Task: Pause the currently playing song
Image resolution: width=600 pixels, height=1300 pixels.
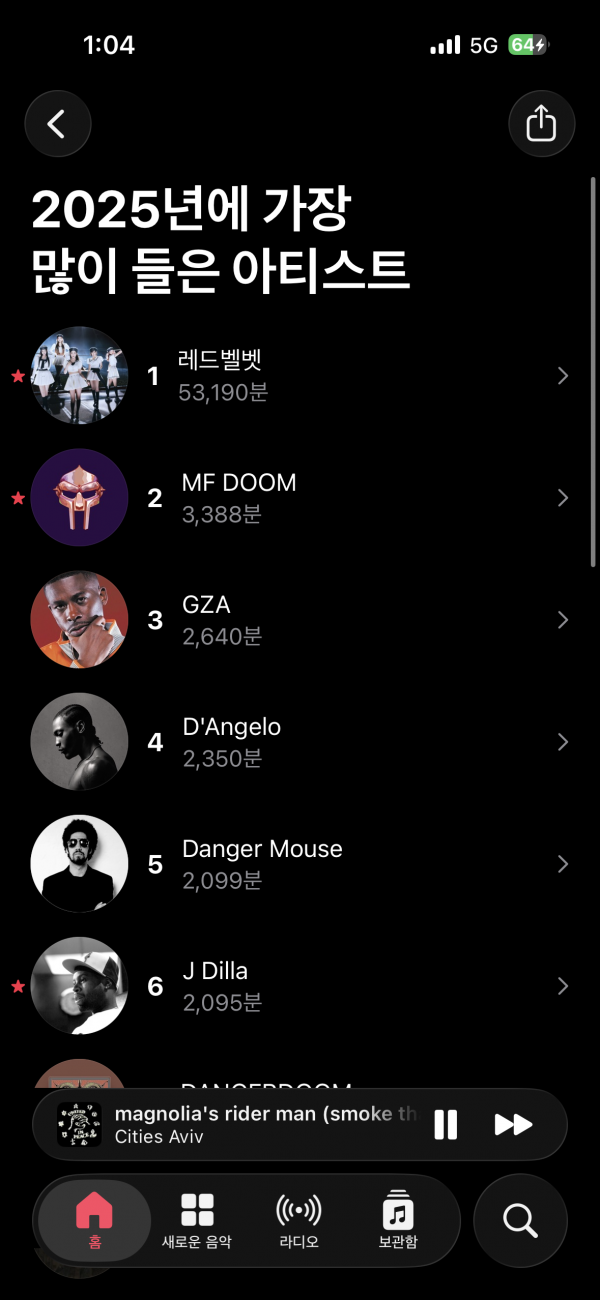Action: [x=446, y=1125]
